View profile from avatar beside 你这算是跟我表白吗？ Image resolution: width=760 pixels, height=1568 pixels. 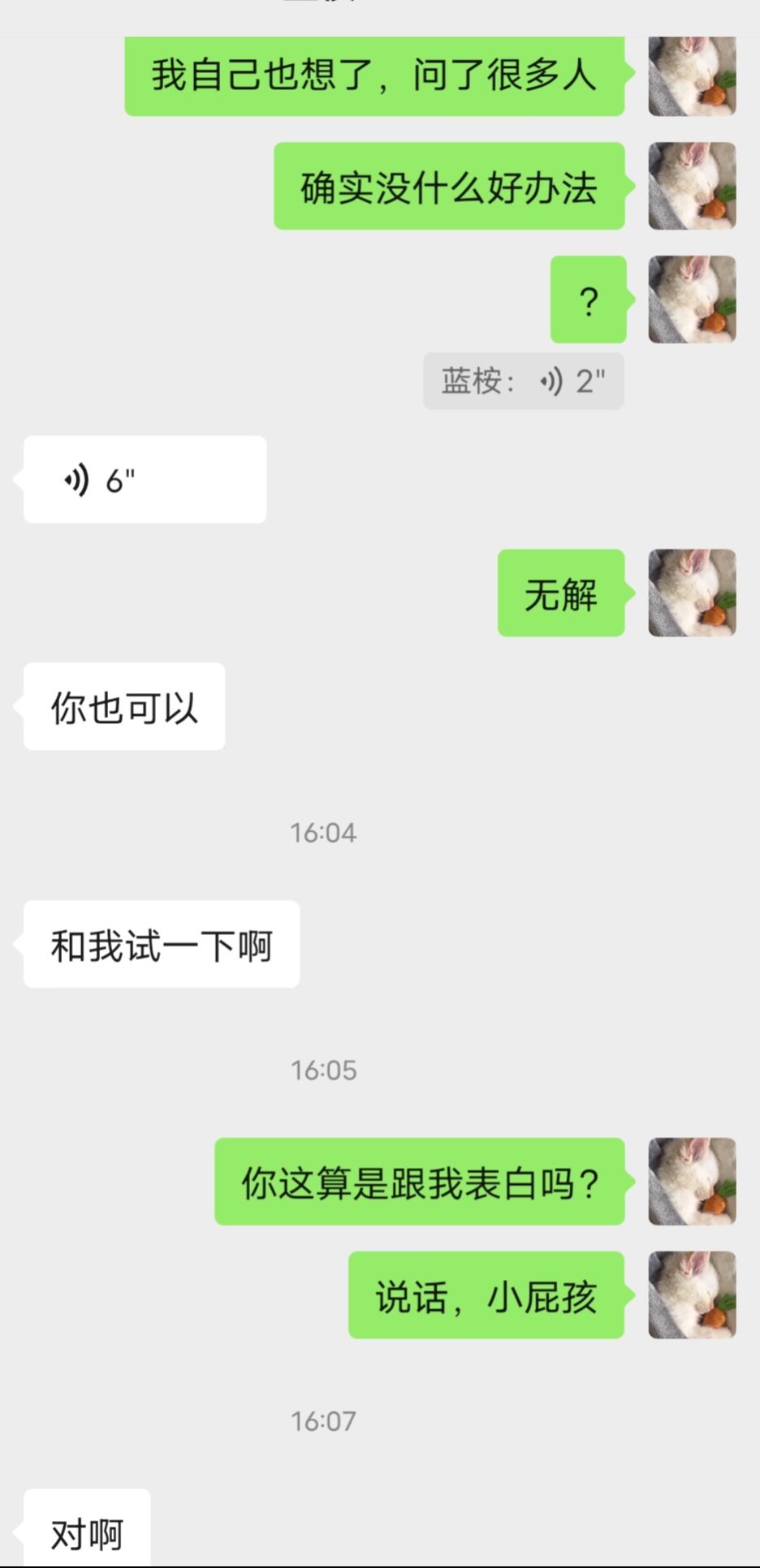coord(692,1181)
